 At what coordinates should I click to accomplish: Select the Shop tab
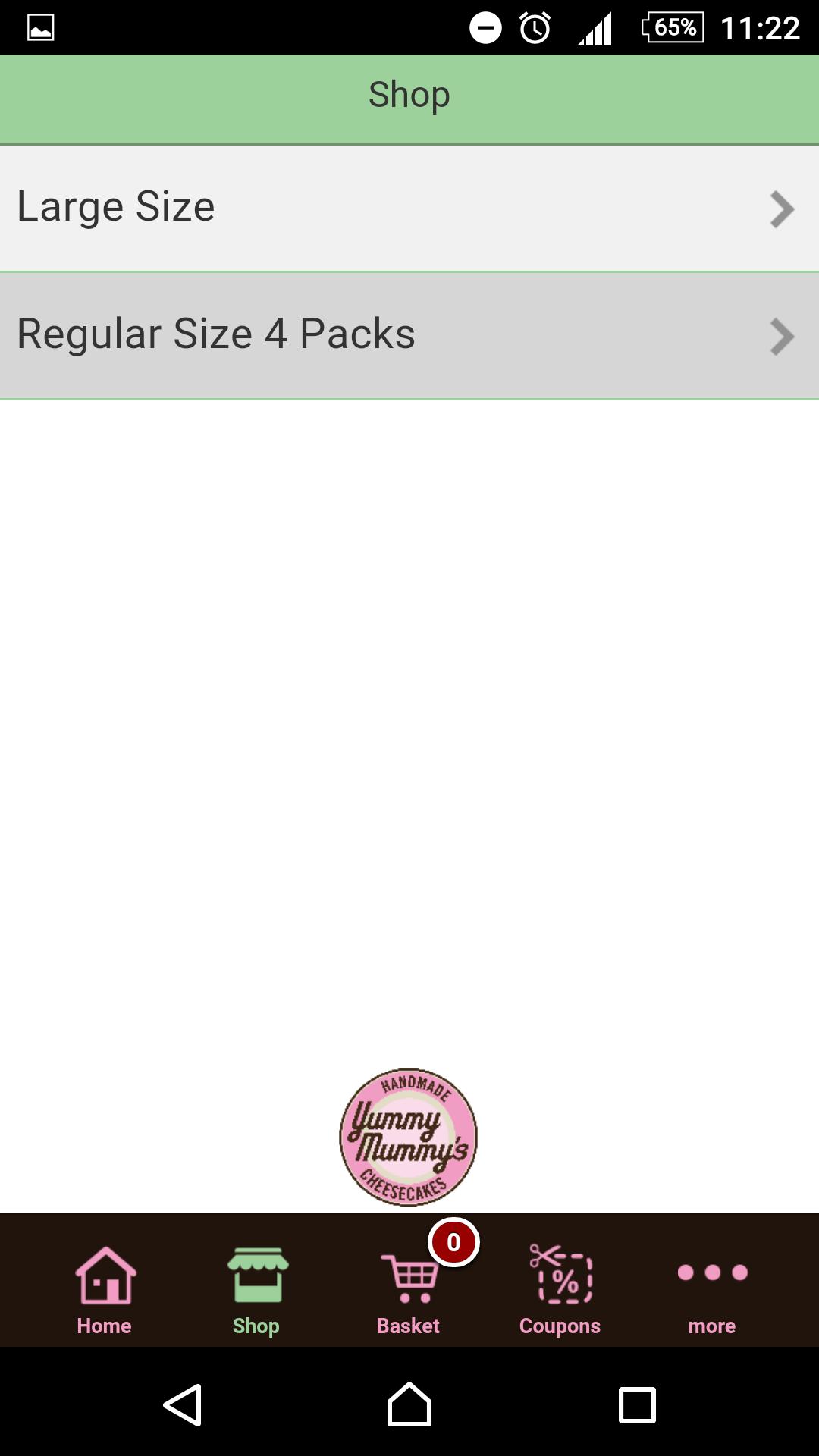(x=256, y=1291)
